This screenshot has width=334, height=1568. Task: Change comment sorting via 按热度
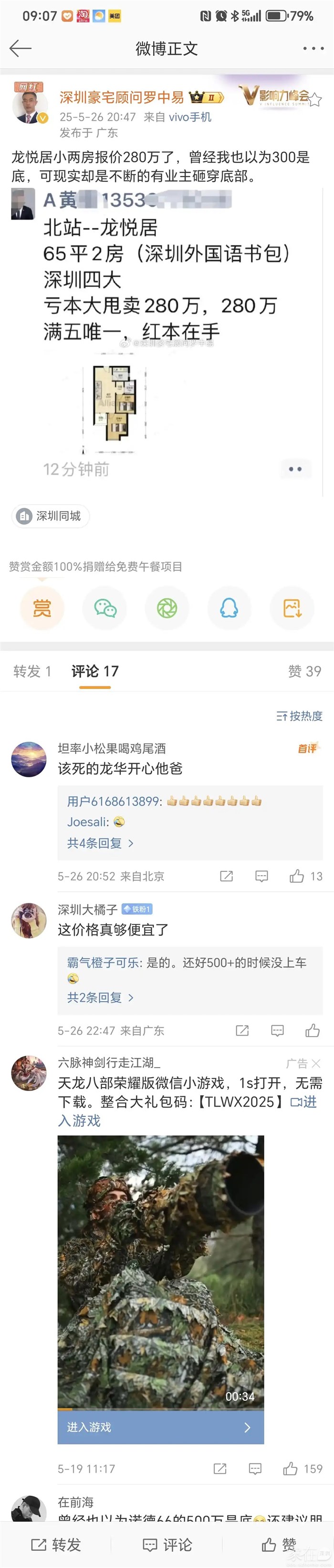[300, 716]
